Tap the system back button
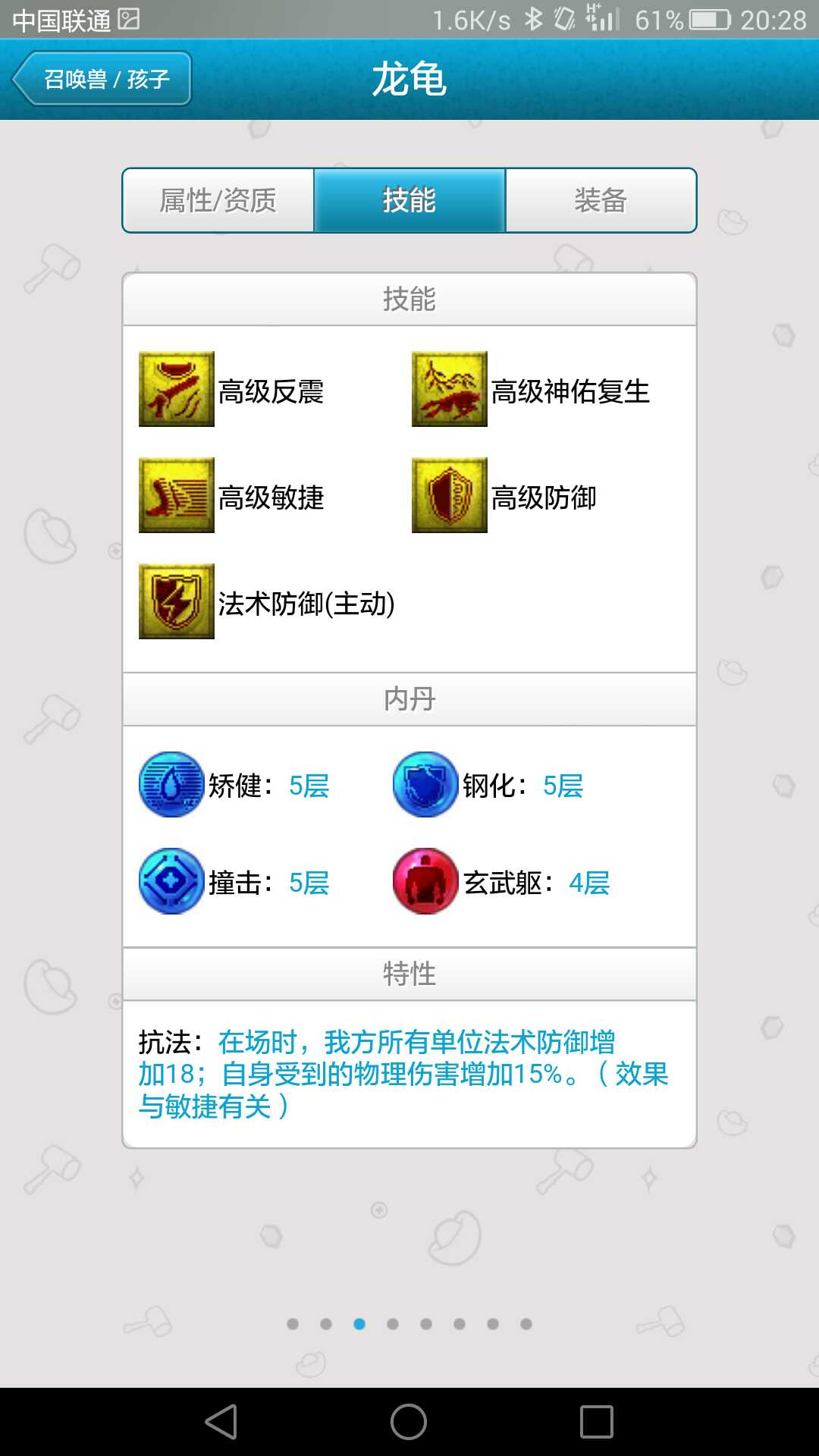Image resolution: width=819 pixels, height=1456 pixels. pos(221,1422)
